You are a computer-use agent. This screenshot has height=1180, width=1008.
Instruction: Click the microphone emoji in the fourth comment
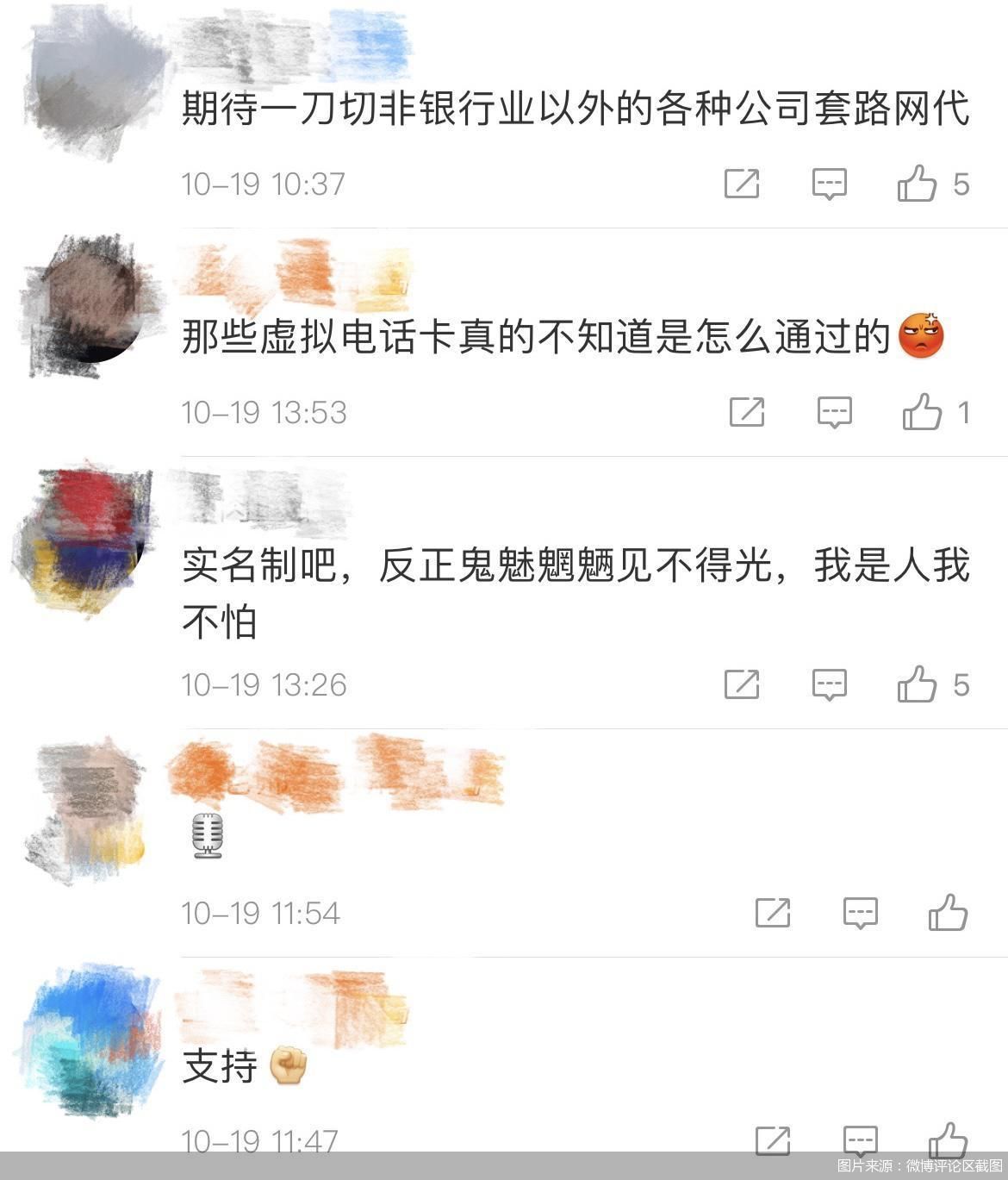(x=207, y=834)
